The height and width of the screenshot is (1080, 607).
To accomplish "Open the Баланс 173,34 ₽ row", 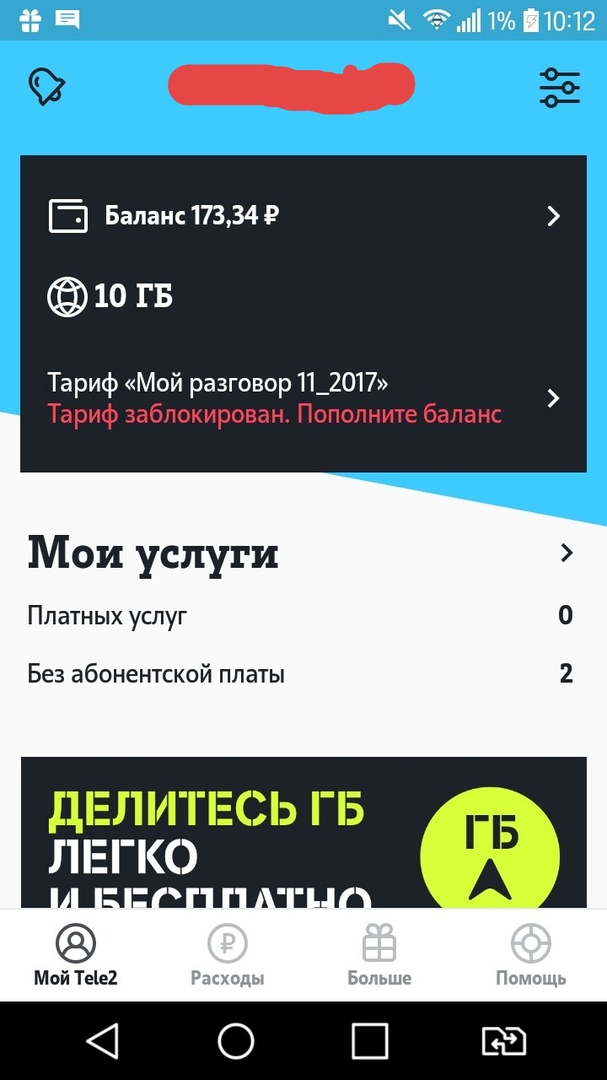I will [303, 216].
